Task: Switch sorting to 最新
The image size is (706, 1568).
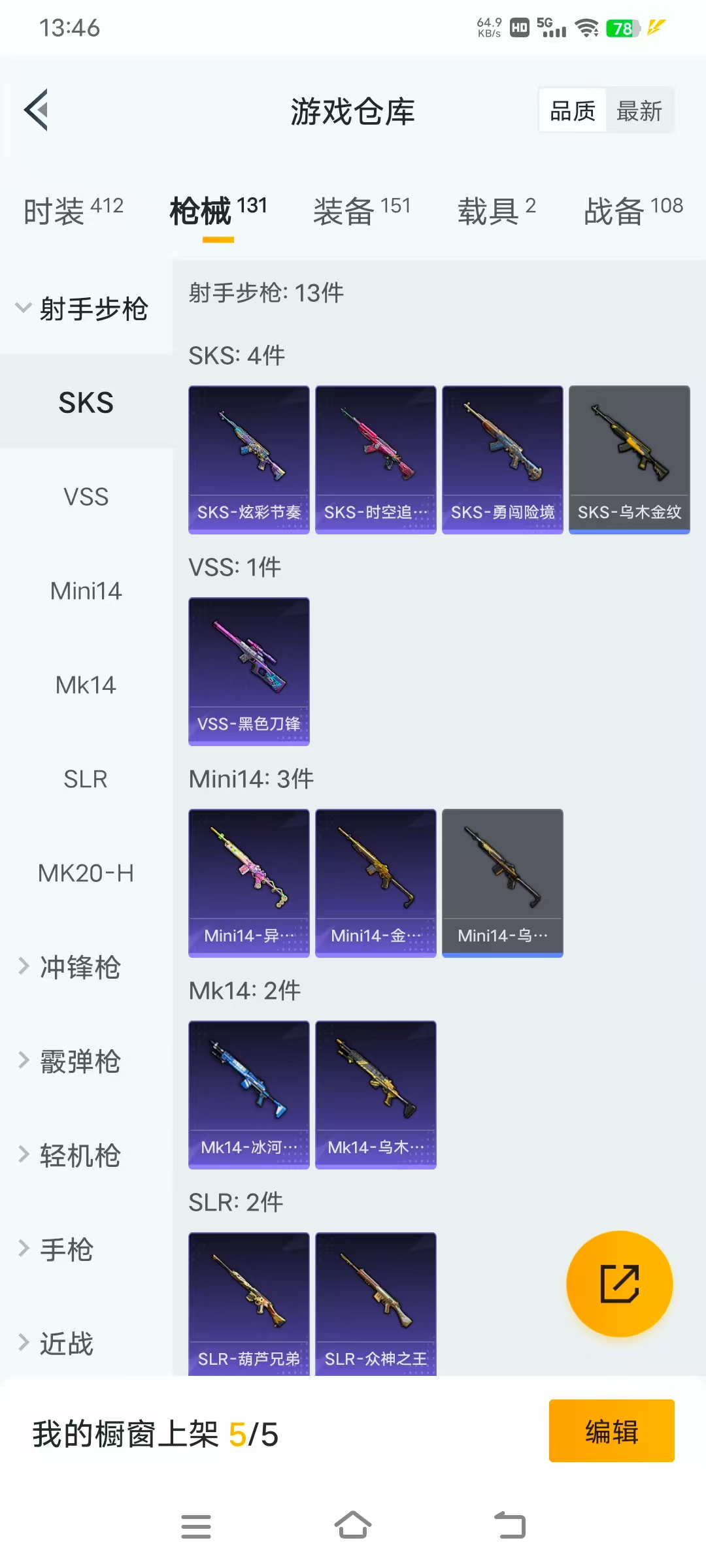Action: coord(639,110)
